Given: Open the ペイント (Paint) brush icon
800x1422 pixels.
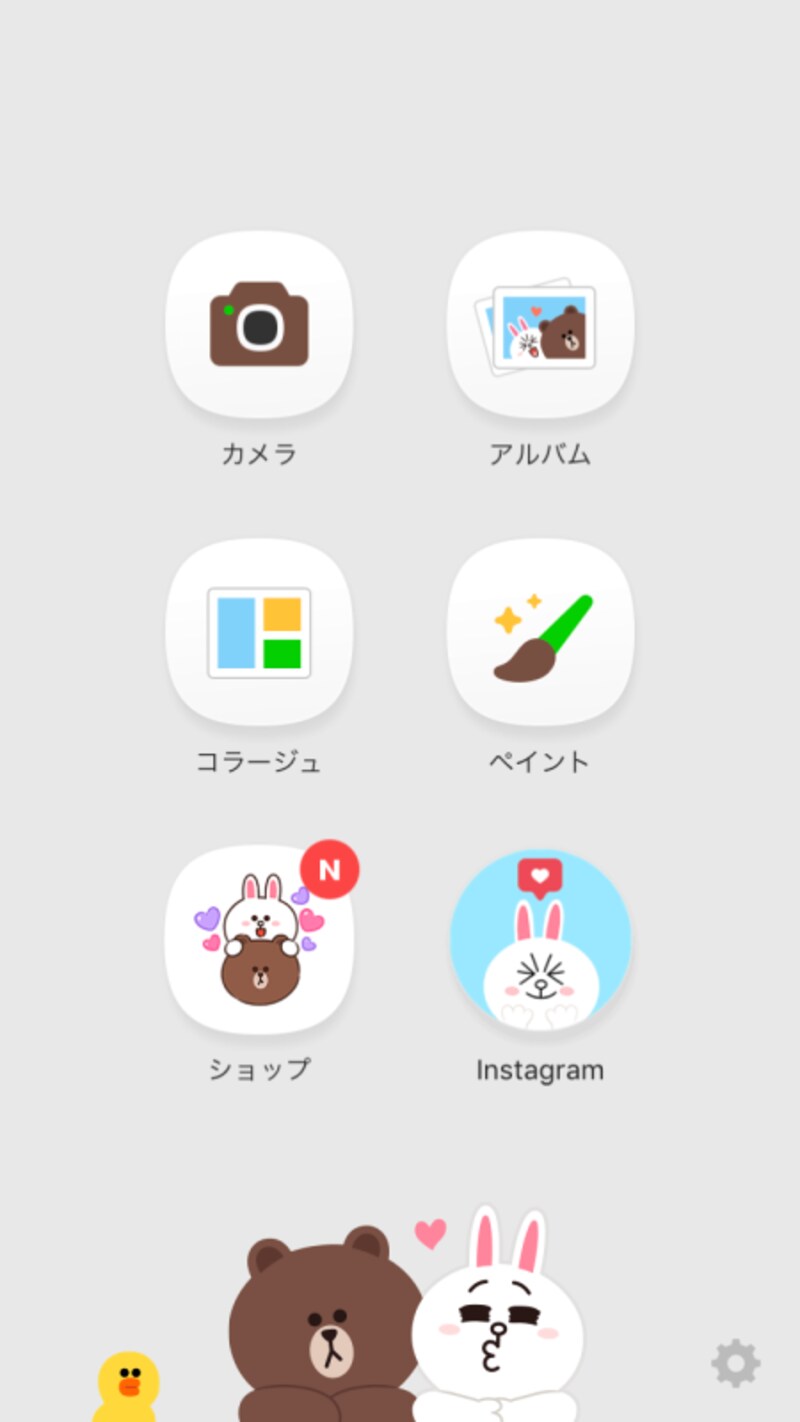Looking at the screenshot, I should click(x=540, y=633).
